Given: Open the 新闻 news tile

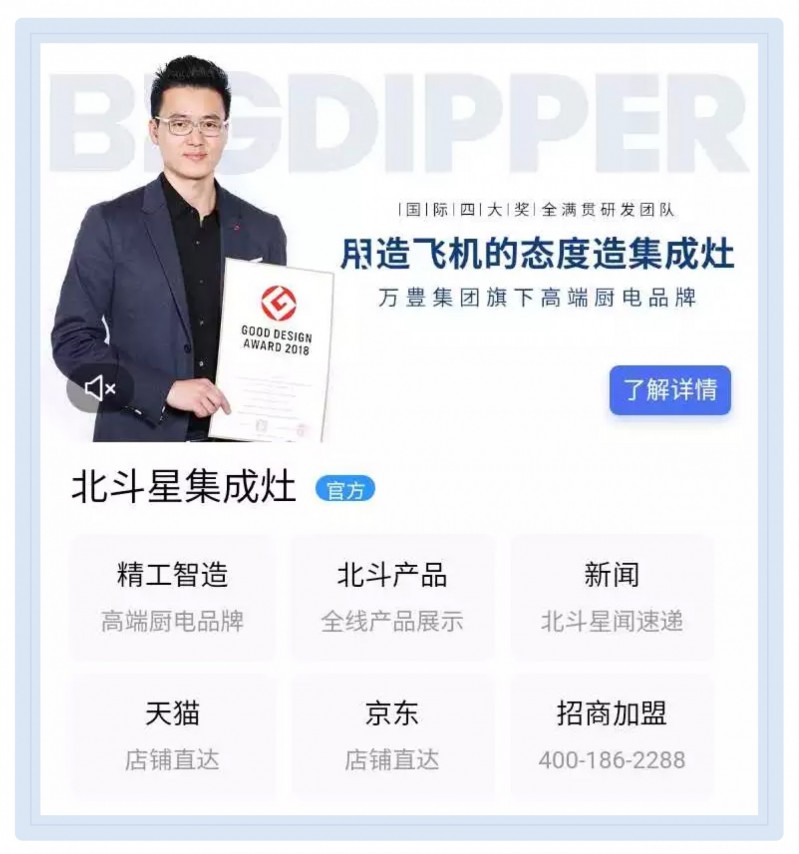Looking at the screenshot, I should pyautogui.click(x=612, y=596).
